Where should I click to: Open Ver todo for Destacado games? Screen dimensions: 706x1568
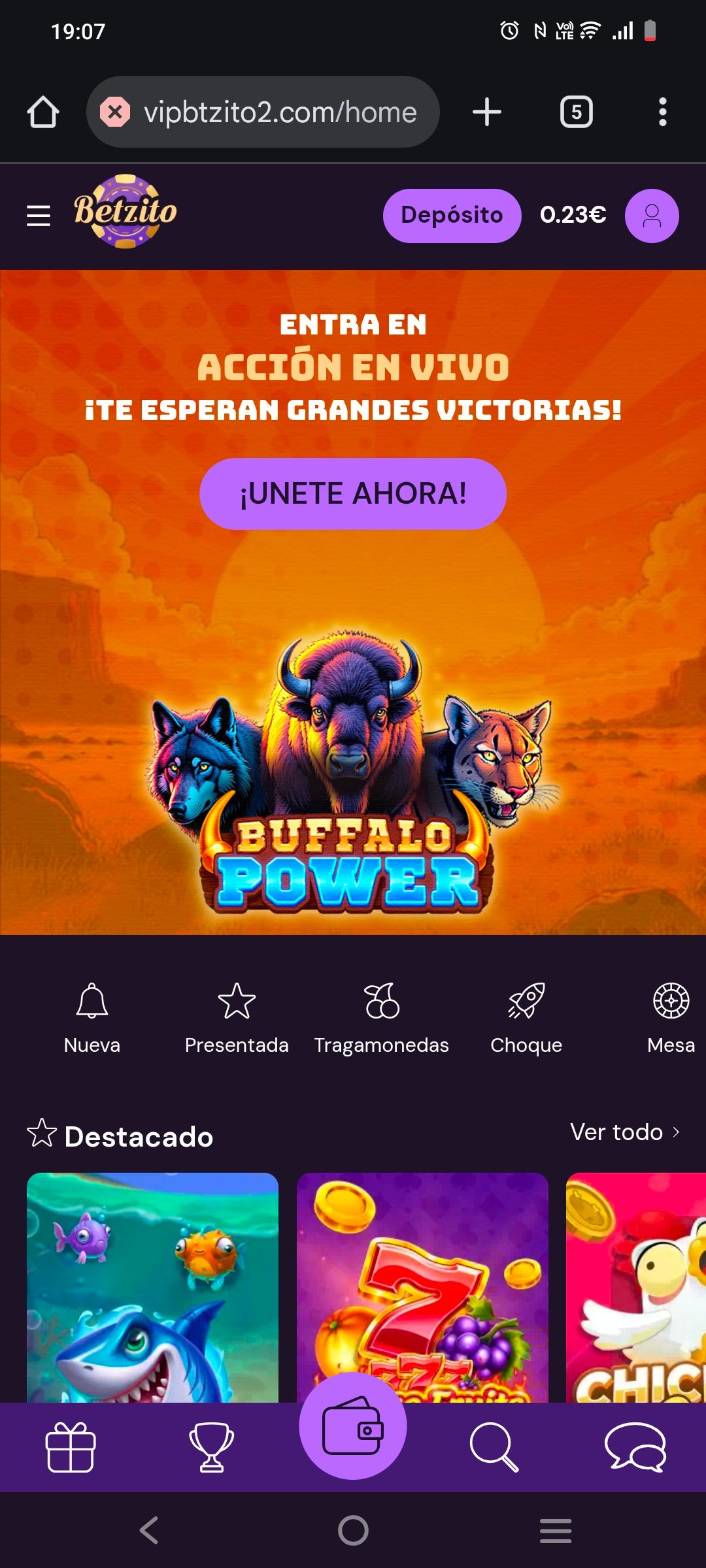coord(625,1132)
